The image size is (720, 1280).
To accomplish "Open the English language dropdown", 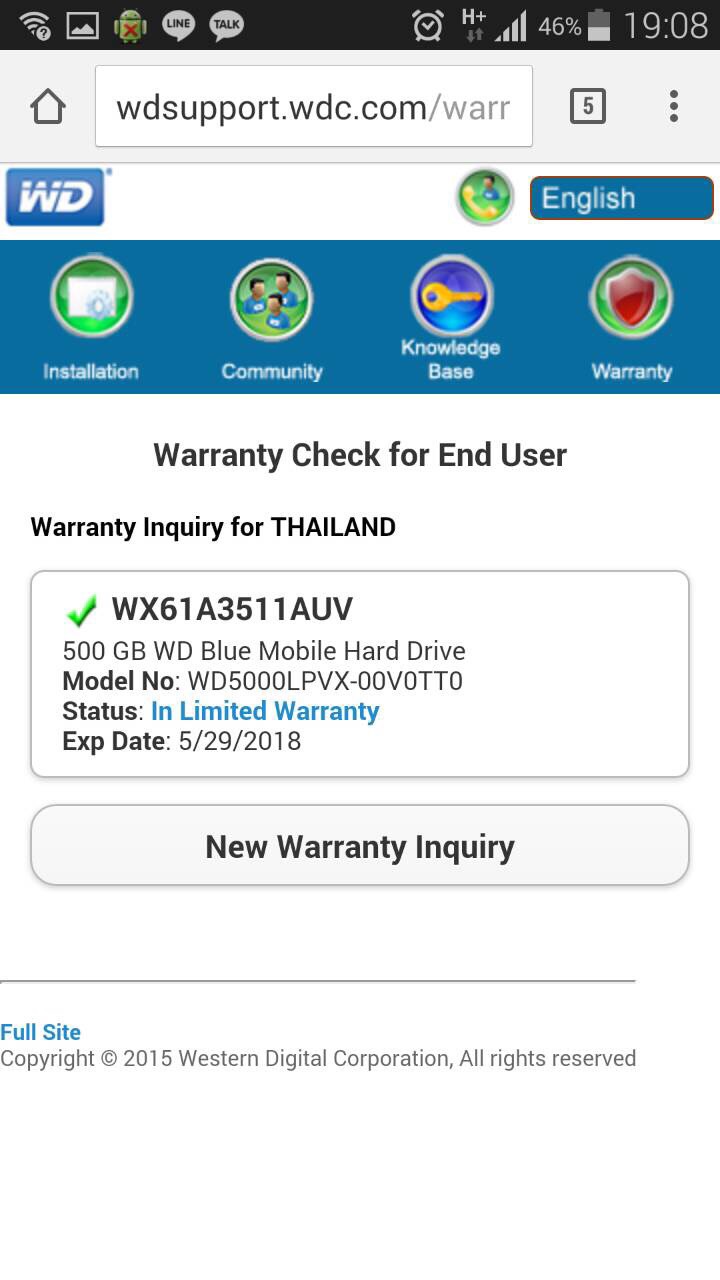I will click(621, 198).
